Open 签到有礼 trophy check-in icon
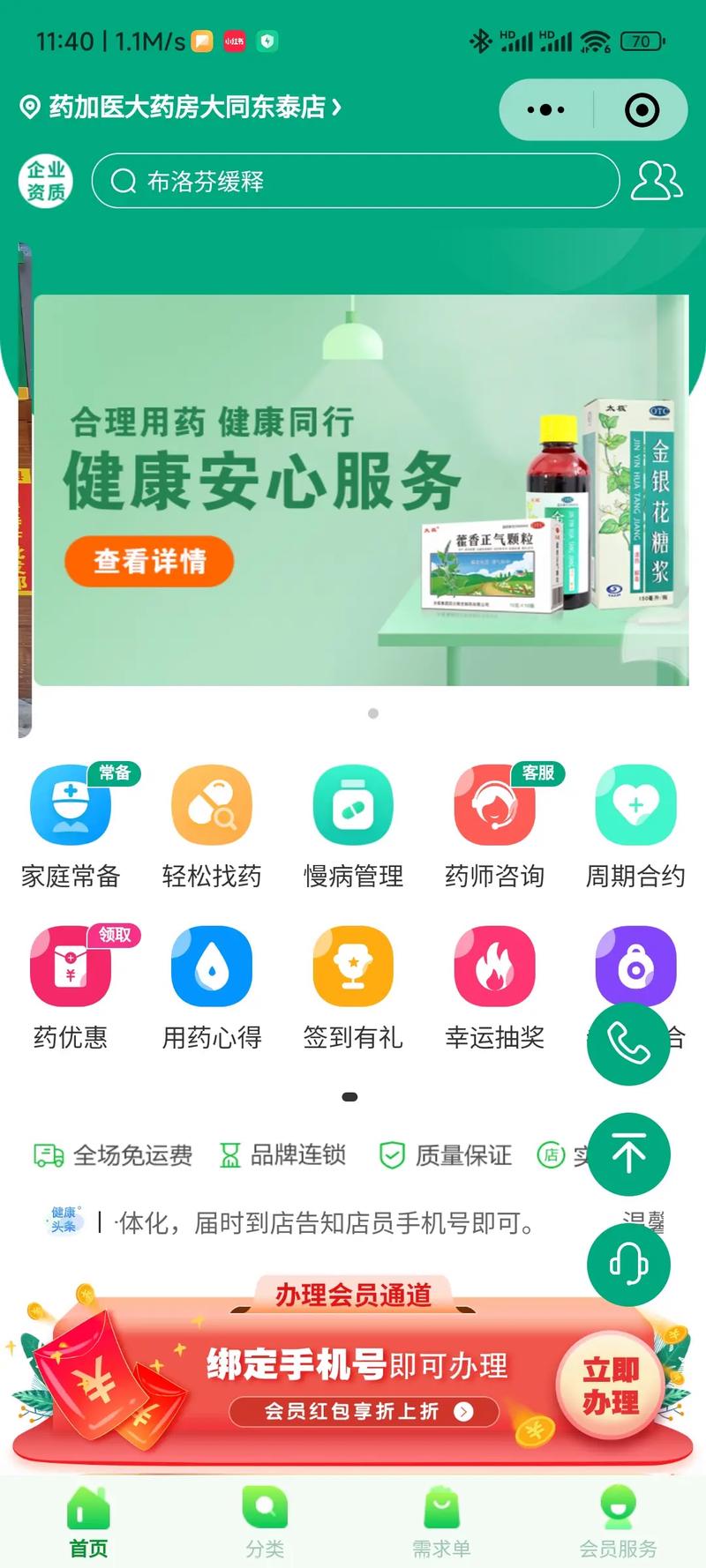This screenshot has width=706, height=1568. [x=352, y=967]
